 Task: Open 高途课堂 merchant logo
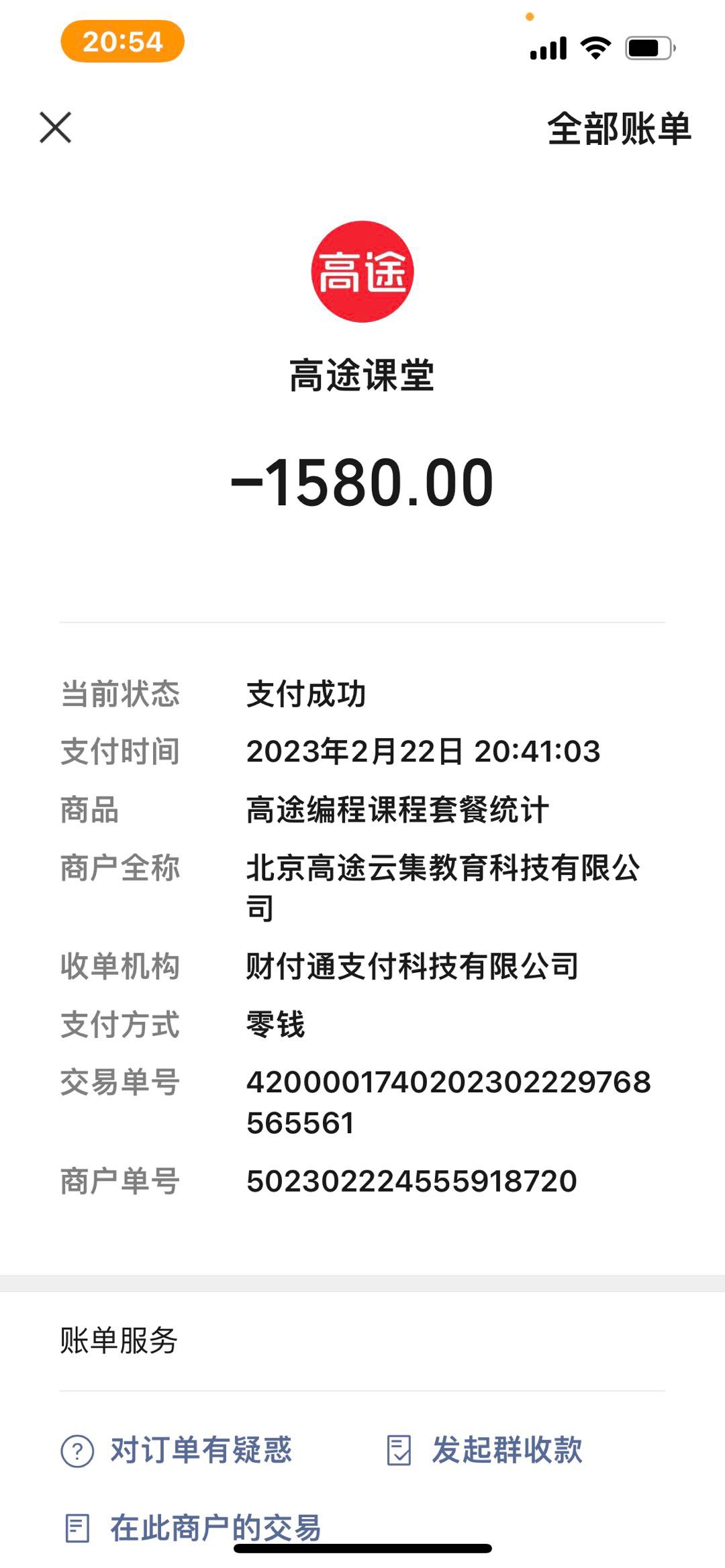pos(362,272)
